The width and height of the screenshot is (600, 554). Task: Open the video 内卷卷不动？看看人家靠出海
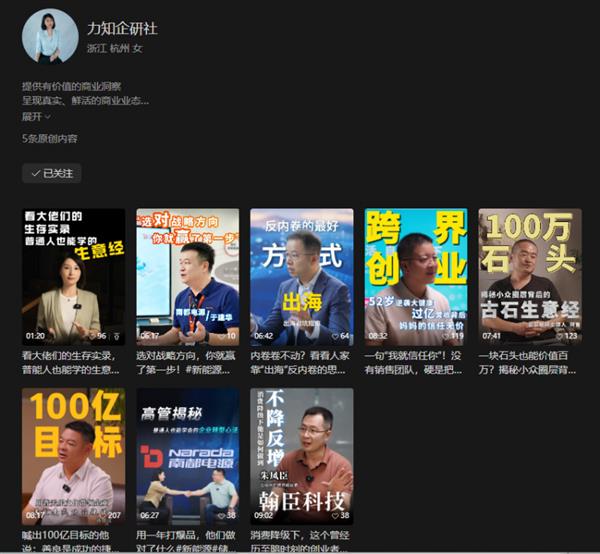301,277
